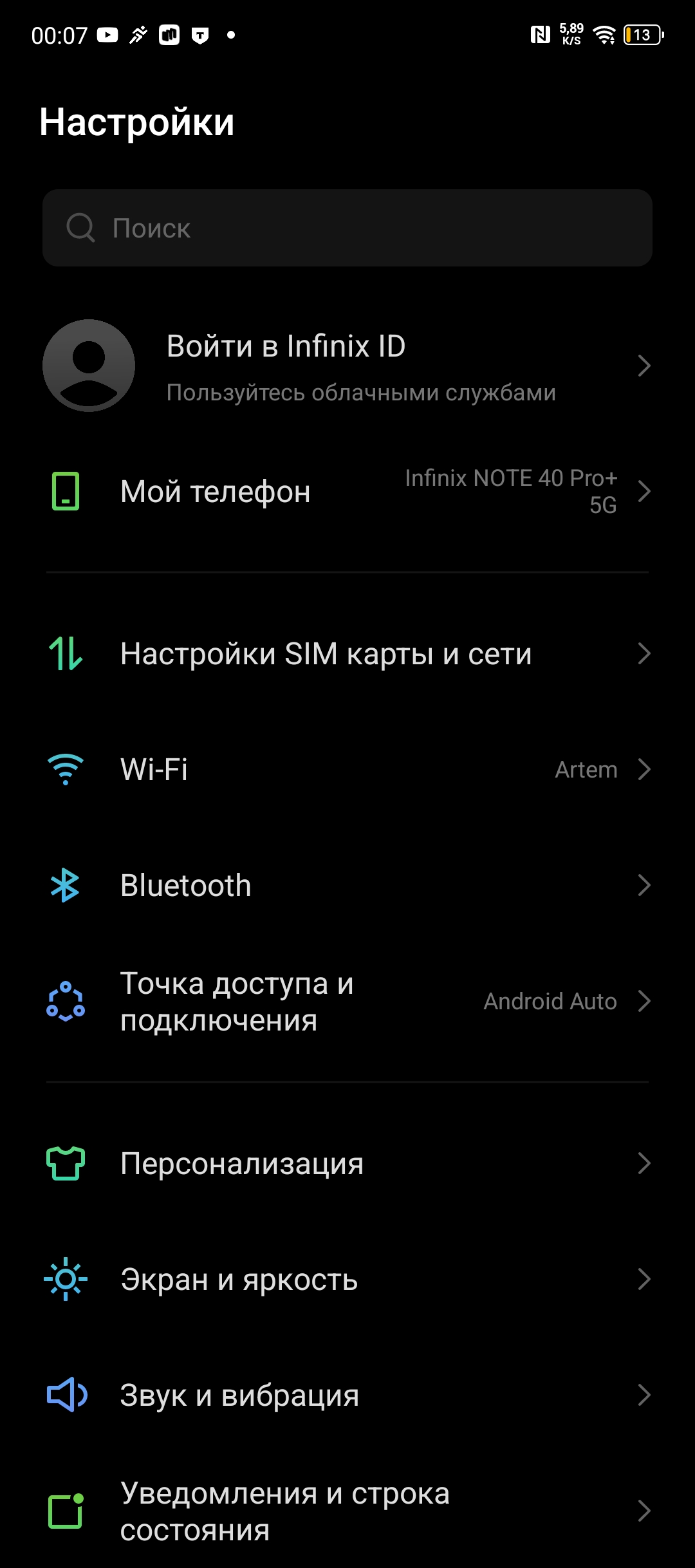Open Персонализация settings
This screenshot has width=695, height=1568.
(347, 1164)
